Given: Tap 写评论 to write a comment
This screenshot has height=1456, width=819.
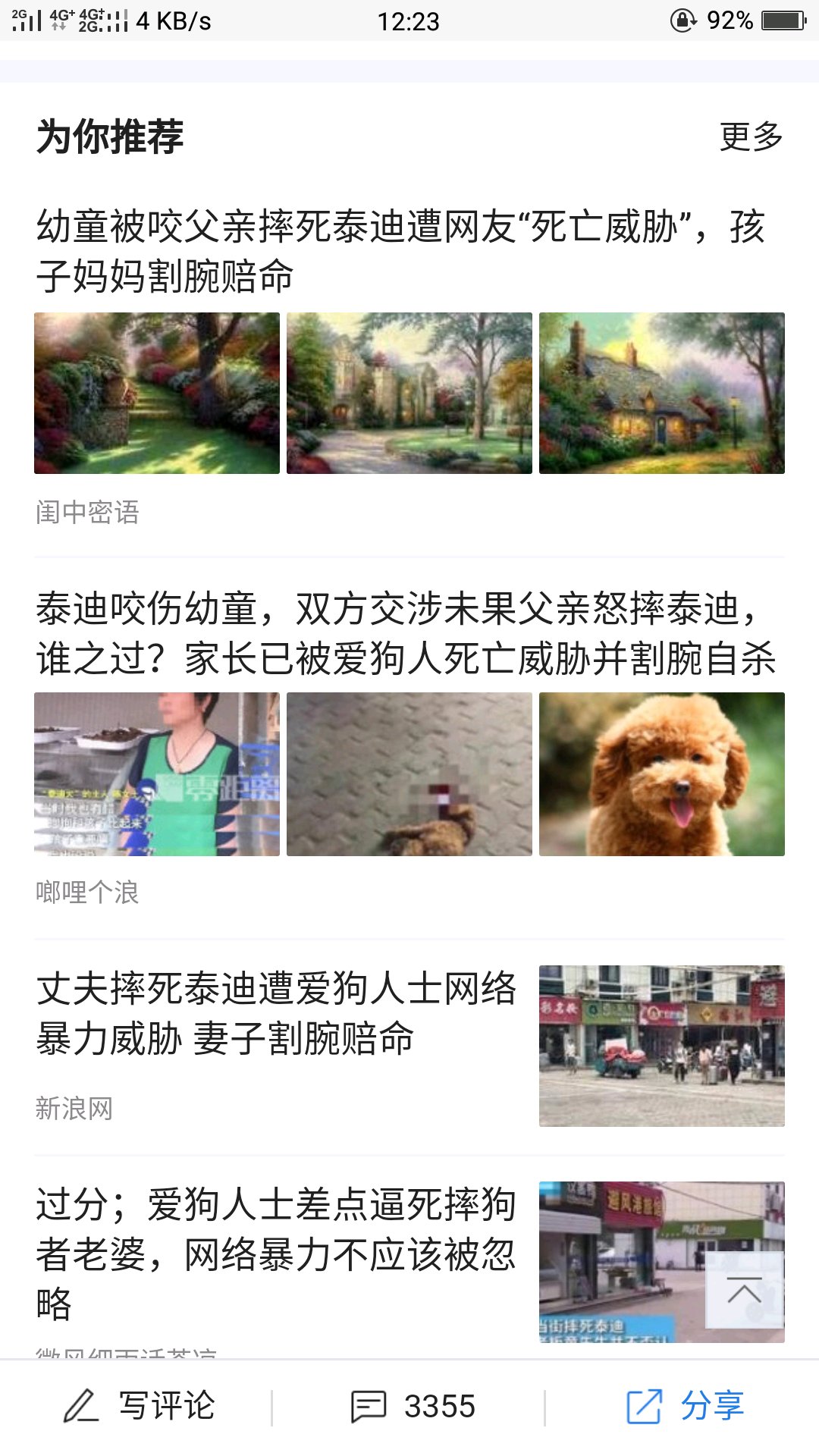Looking at the screenshot, I should click(141, 1406).
